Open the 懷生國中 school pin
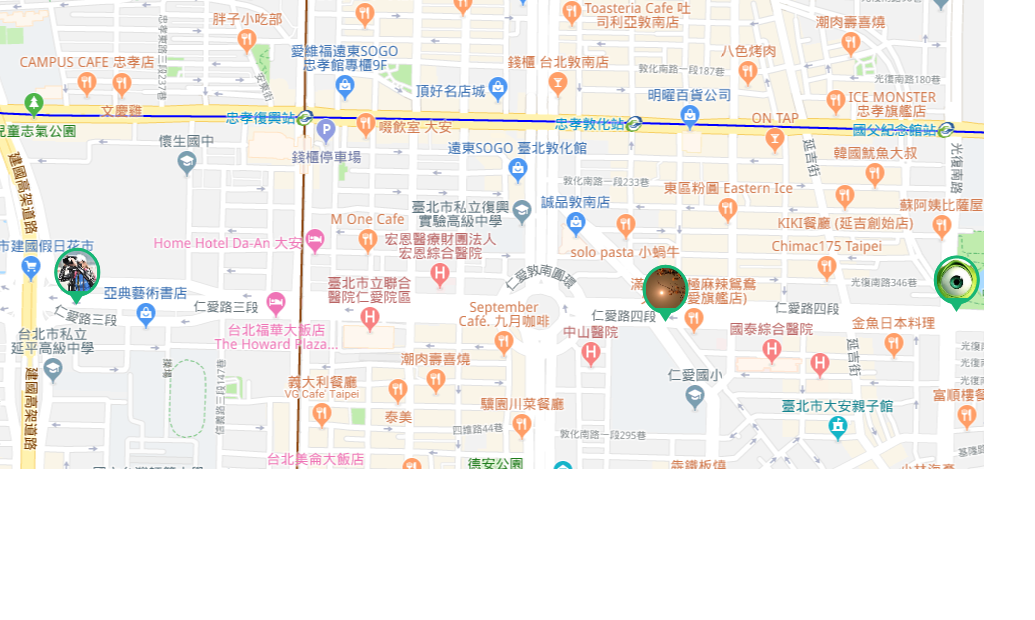 tap(187, 162)
